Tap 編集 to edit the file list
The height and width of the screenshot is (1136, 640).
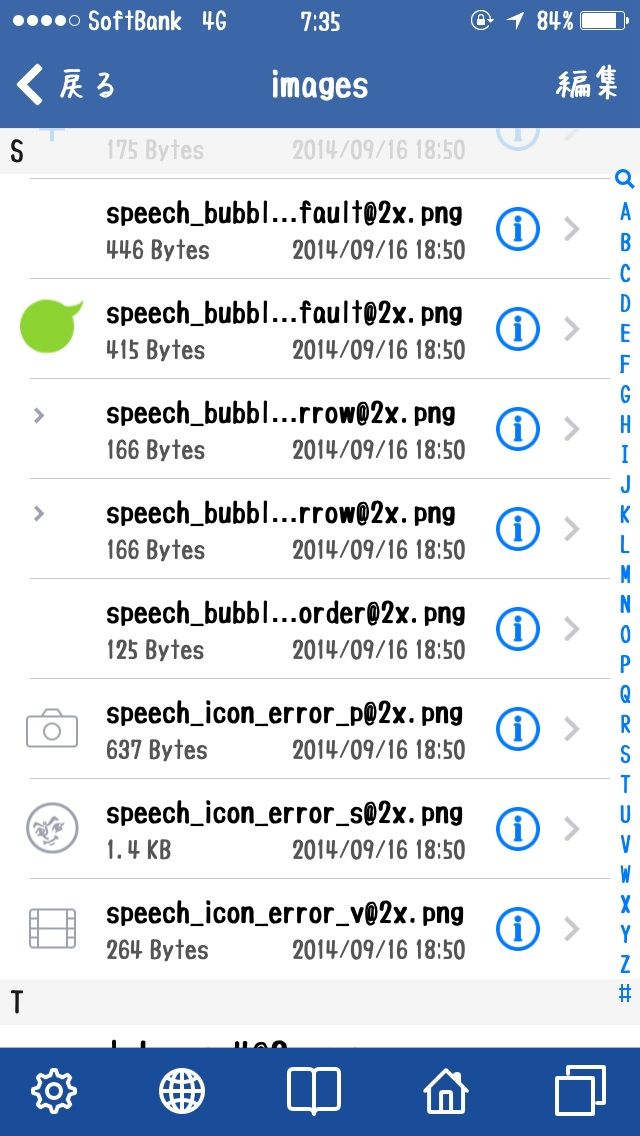pos(587,84)
